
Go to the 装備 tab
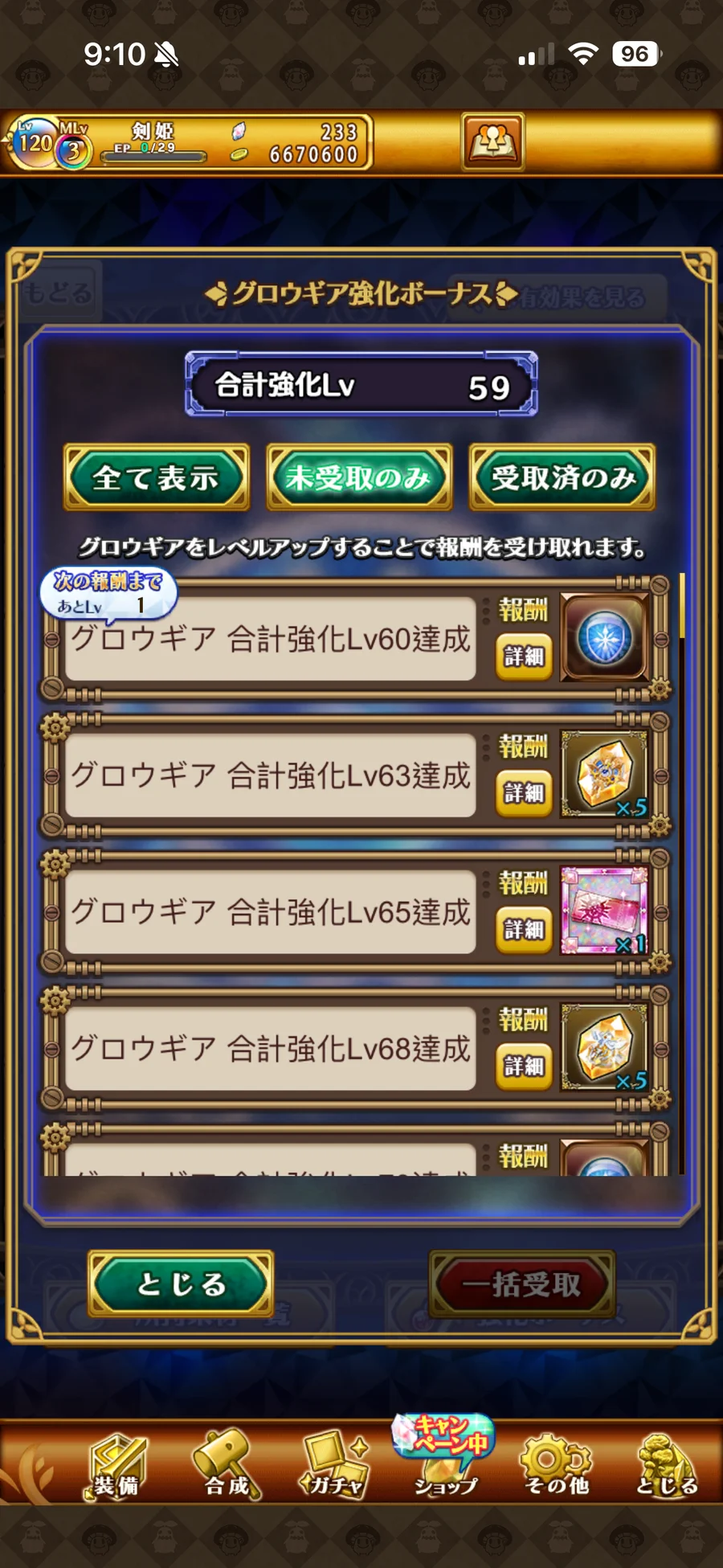(116, 1467)
